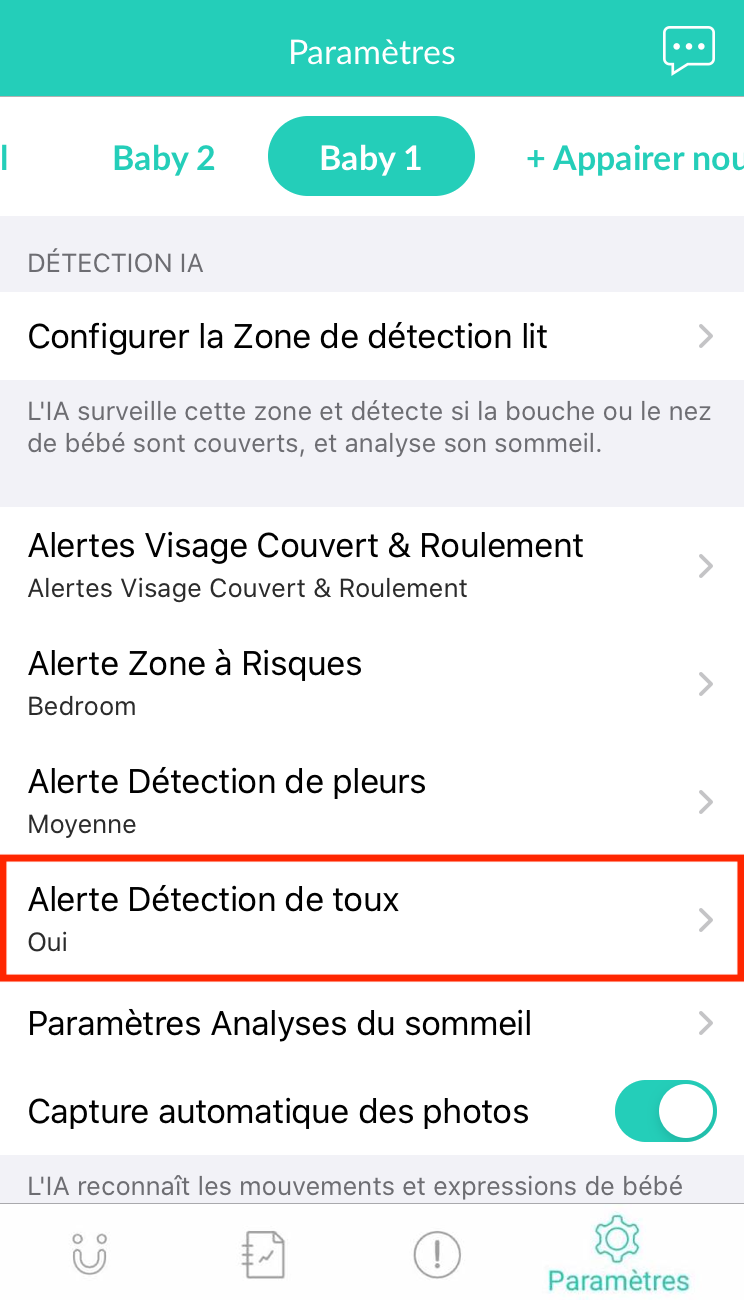
Task: Open Alerte Détection de pleurs chevron
Action: pos(705,801)
